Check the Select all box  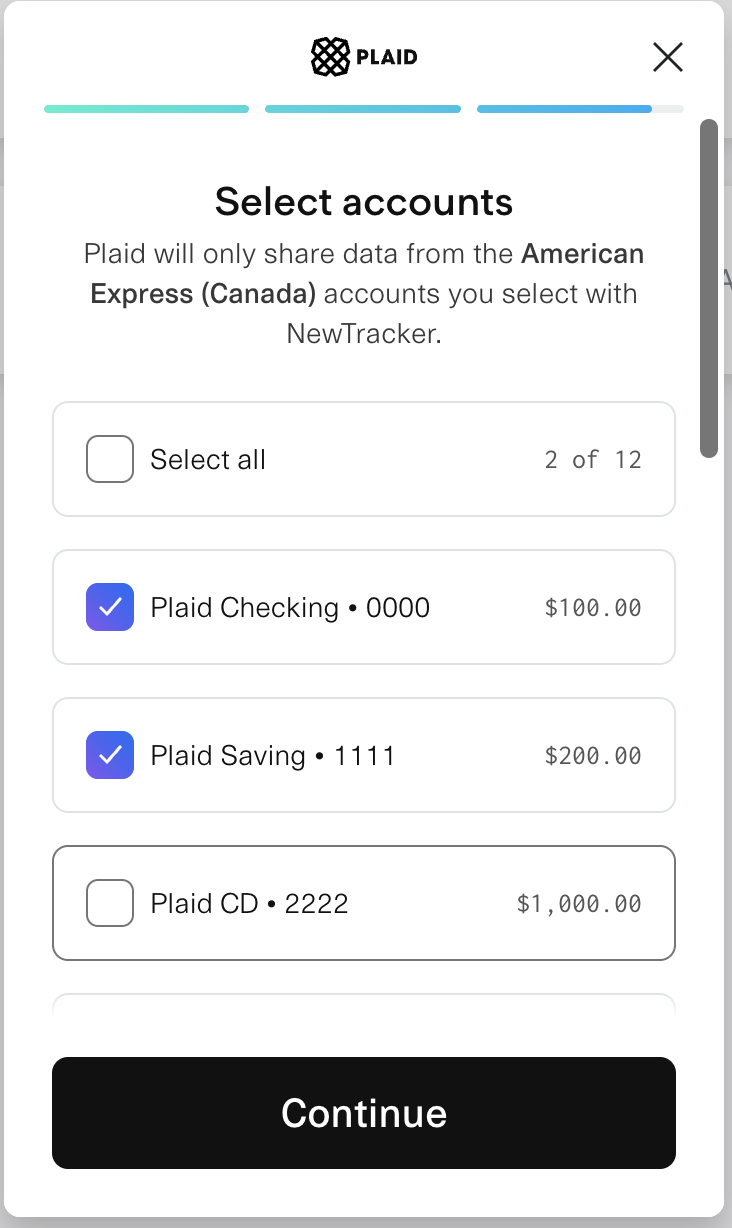110,460
